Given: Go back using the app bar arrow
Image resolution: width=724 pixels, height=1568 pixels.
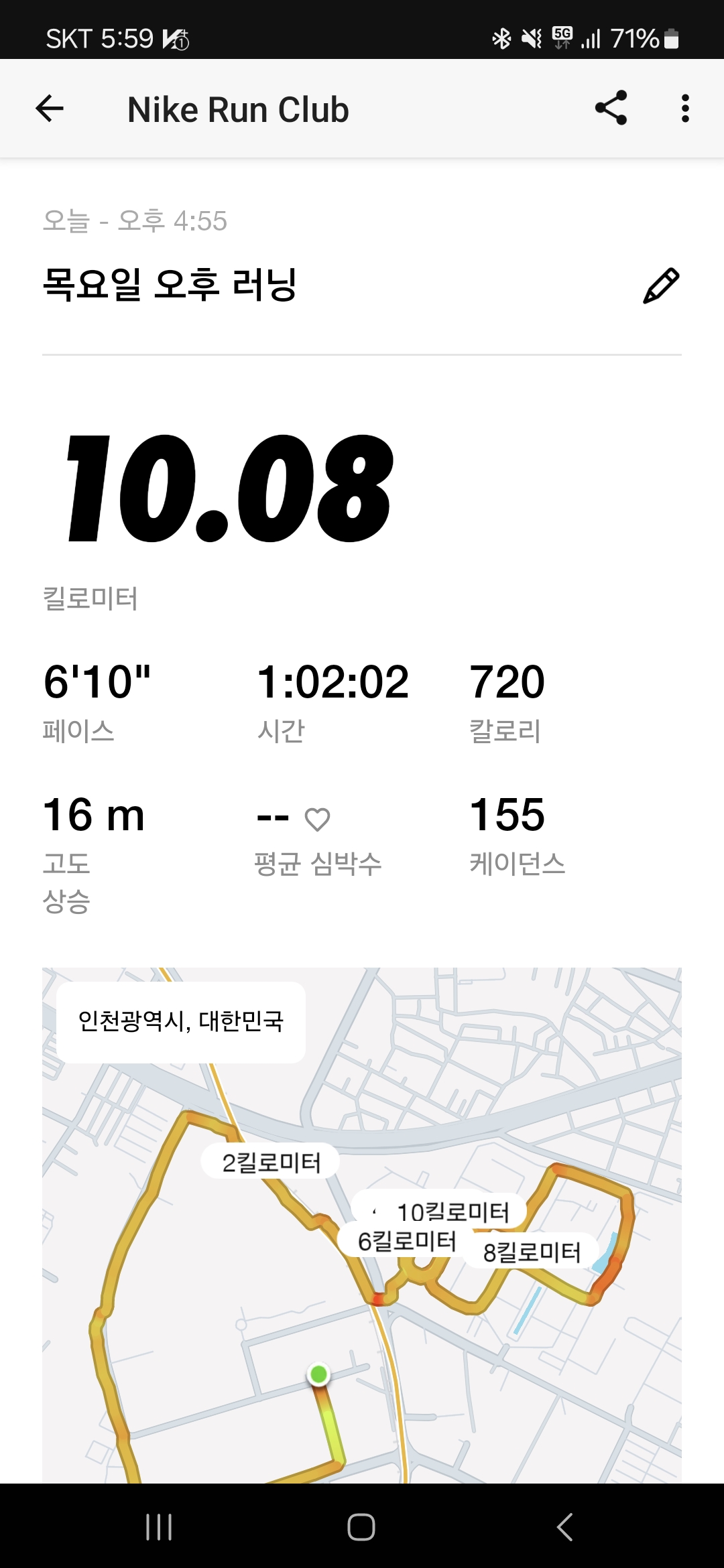Looking at the screenshot, I should 50,109.
